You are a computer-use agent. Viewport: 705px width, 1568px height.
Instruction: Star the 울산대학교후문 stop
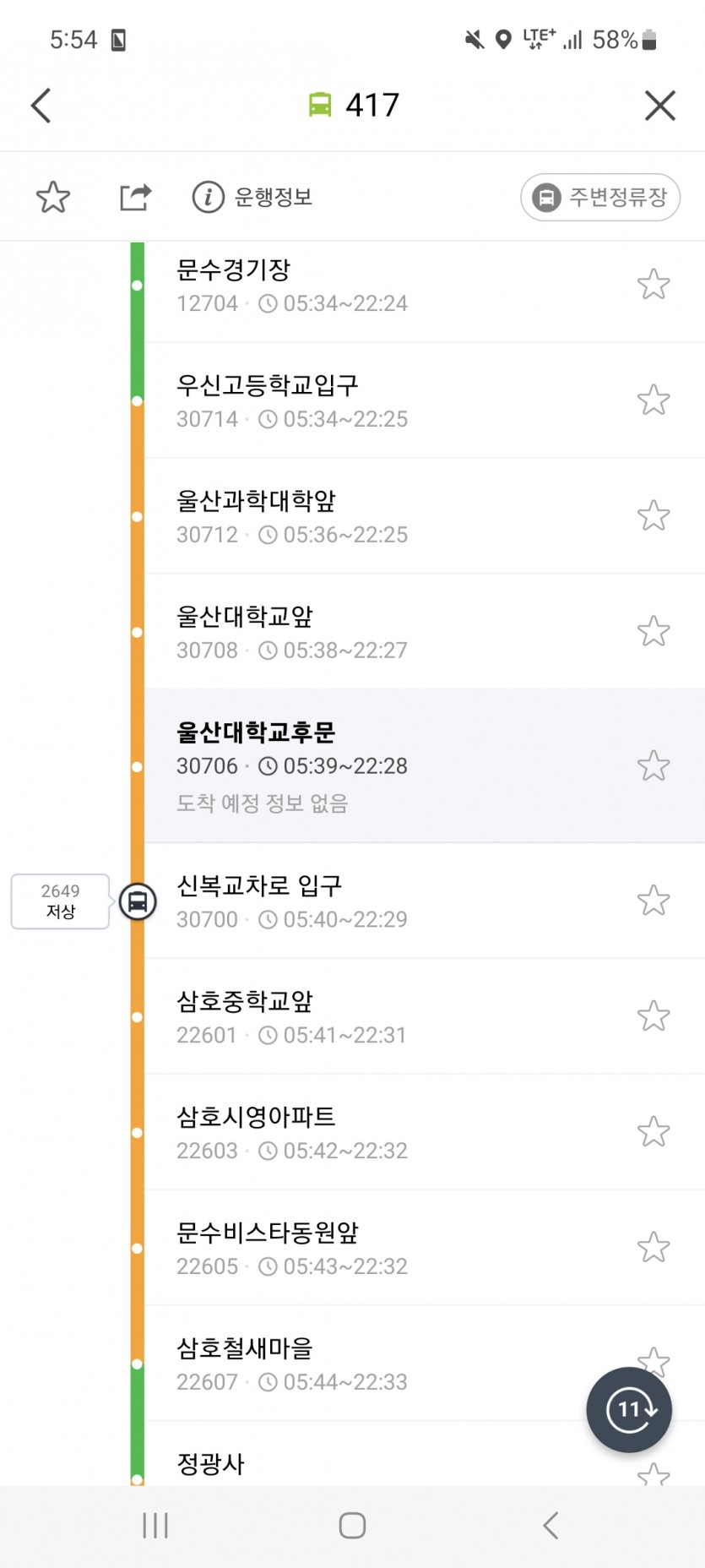tap(653, 766)
